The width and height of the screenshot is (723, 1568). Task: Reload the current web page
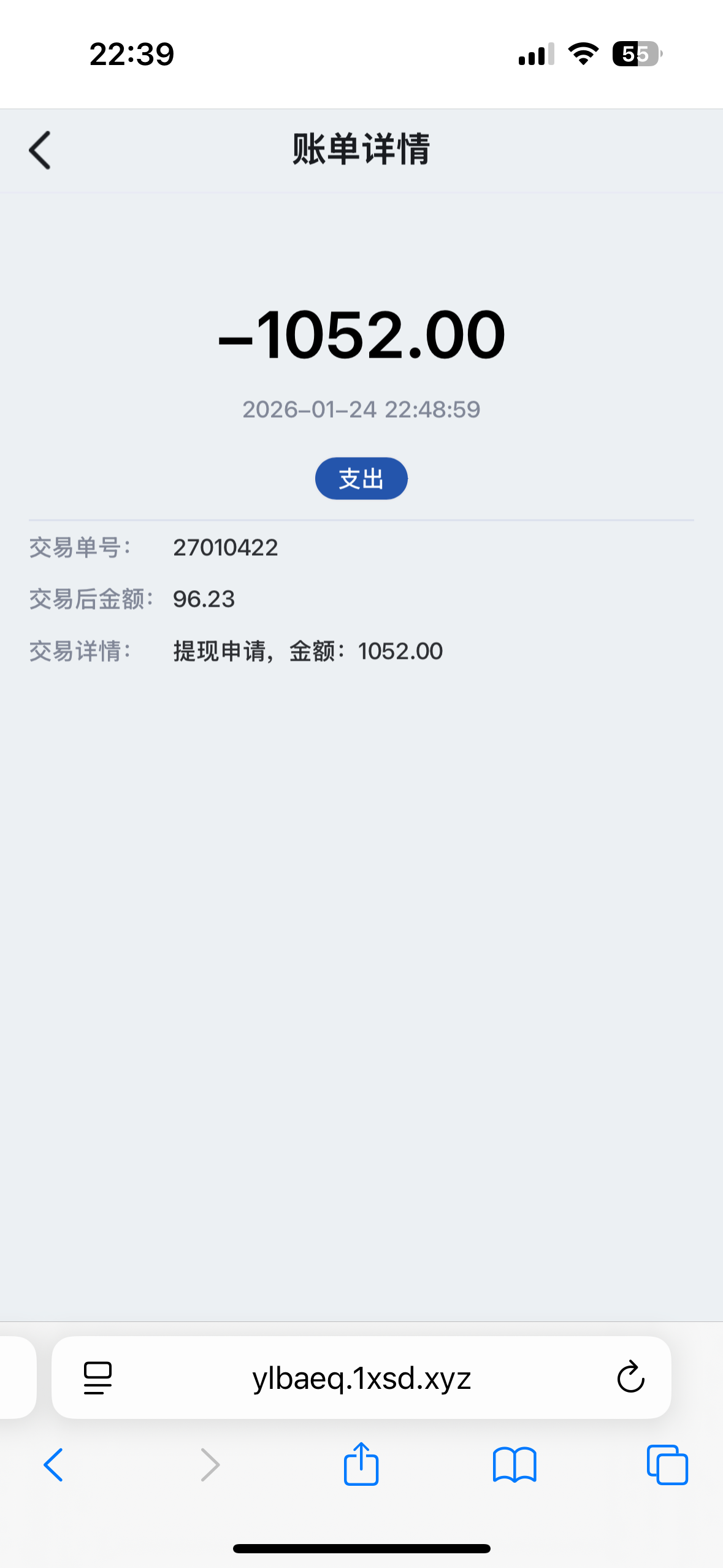[x=630, y=1378]
